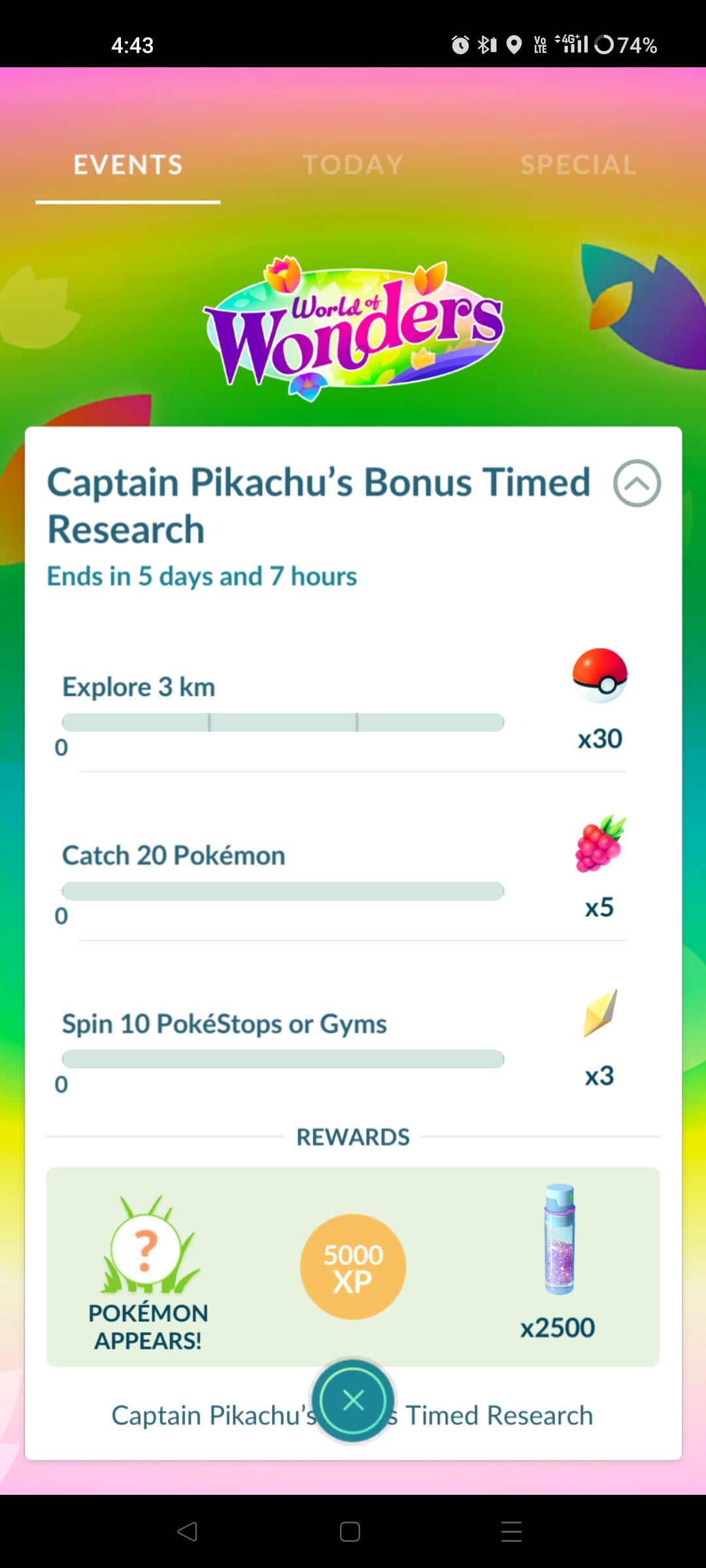706x1568 pixels.
Task: Select the Events tab
Action: [128, 165]
